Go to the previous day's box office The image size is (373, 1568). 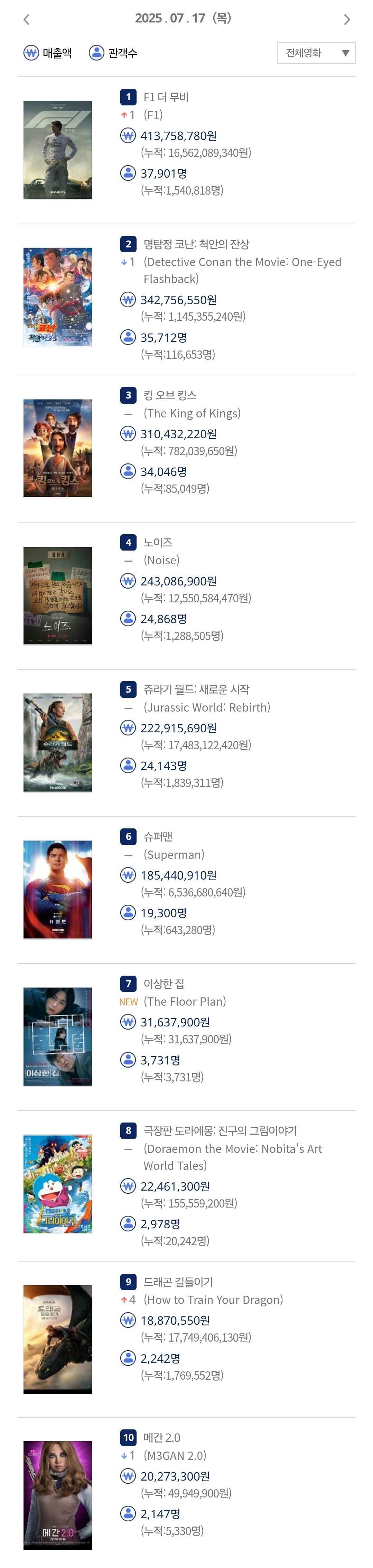[x=26, y=19]
